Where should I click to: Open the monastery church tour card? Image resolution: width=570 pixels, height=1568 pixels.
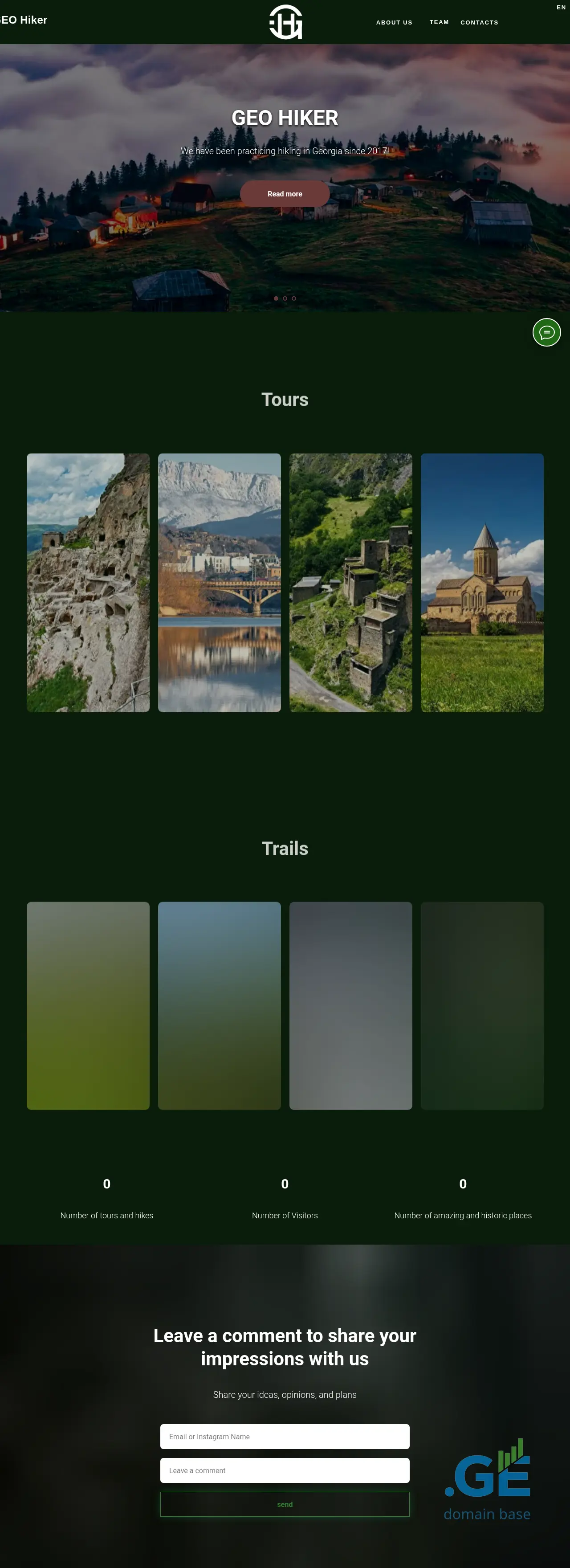[482, 583]
